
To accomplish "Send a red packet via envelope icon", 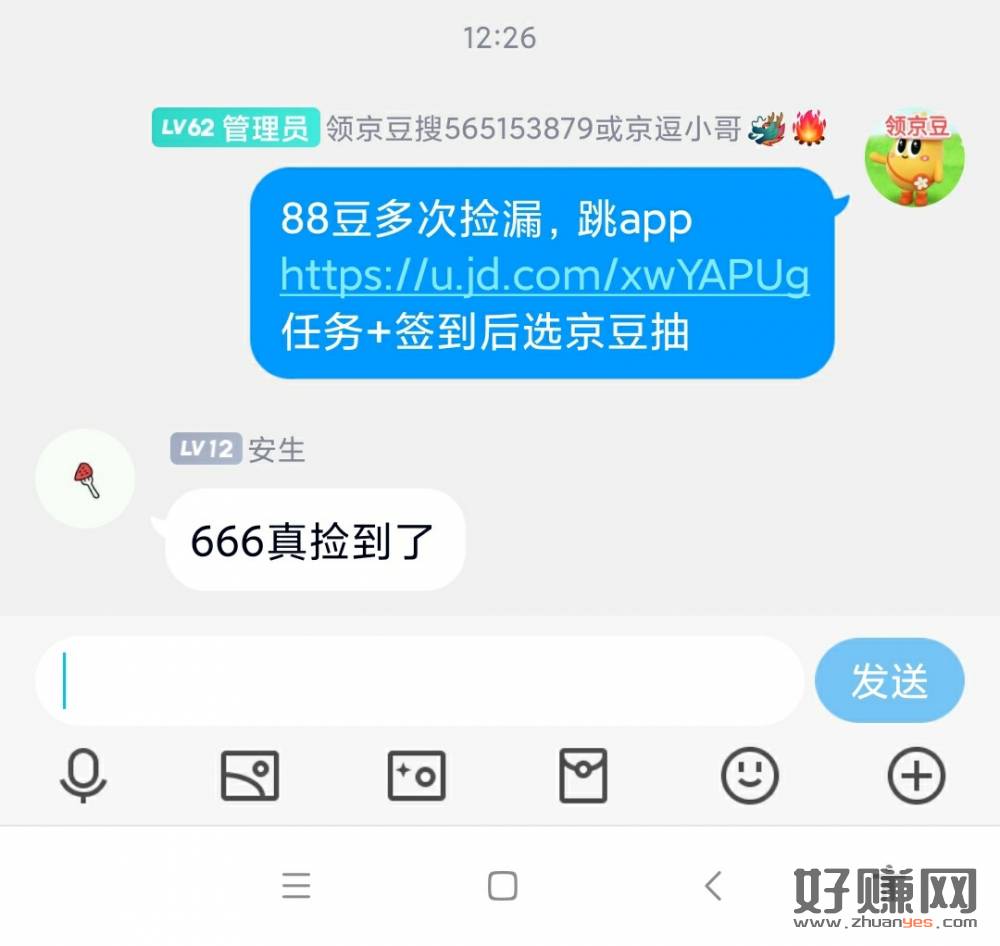I will pyautogui.click(x=583, y=776).
